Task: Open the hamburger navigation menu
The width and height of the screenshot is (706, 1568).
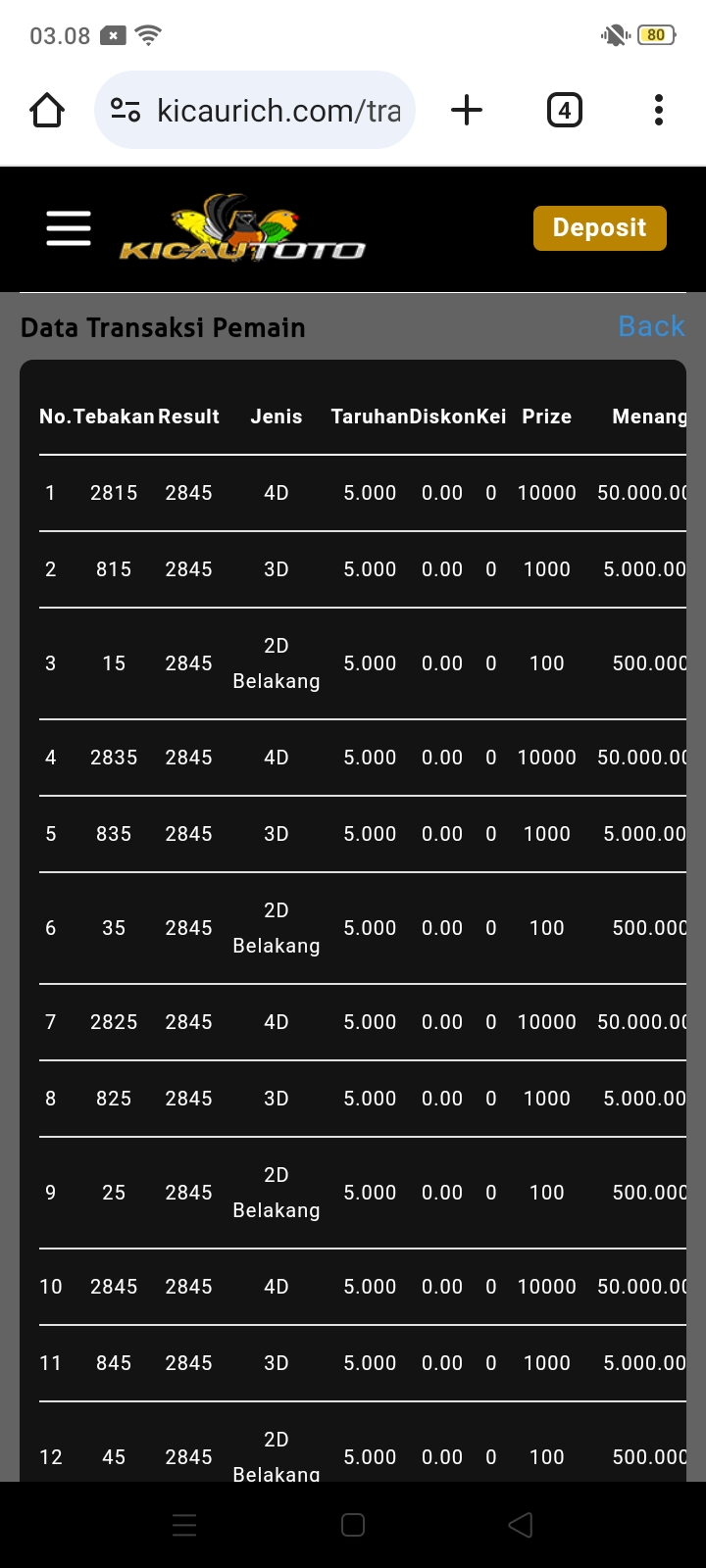Action: click(69, 228)
